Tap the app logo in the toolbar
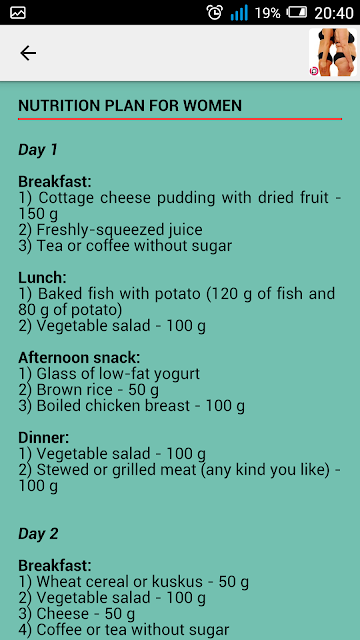This screenshot has height=640, width=360. click(333, 52)
